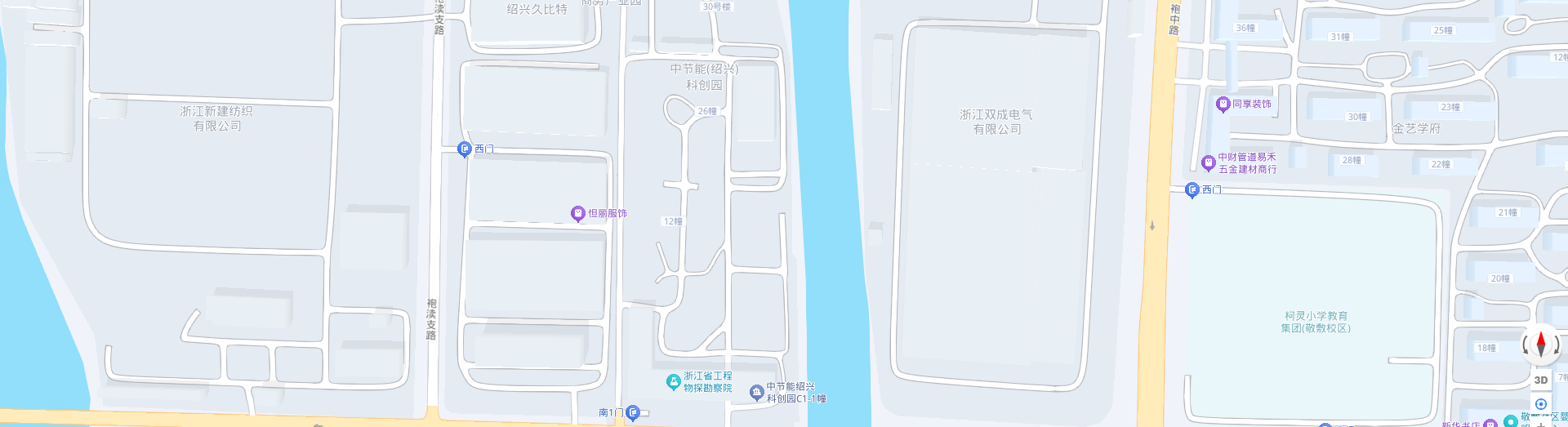Tap the 中节能绍兴科创园C1-1幢 building marker
1568x427 pixels.
coord(757,393)
